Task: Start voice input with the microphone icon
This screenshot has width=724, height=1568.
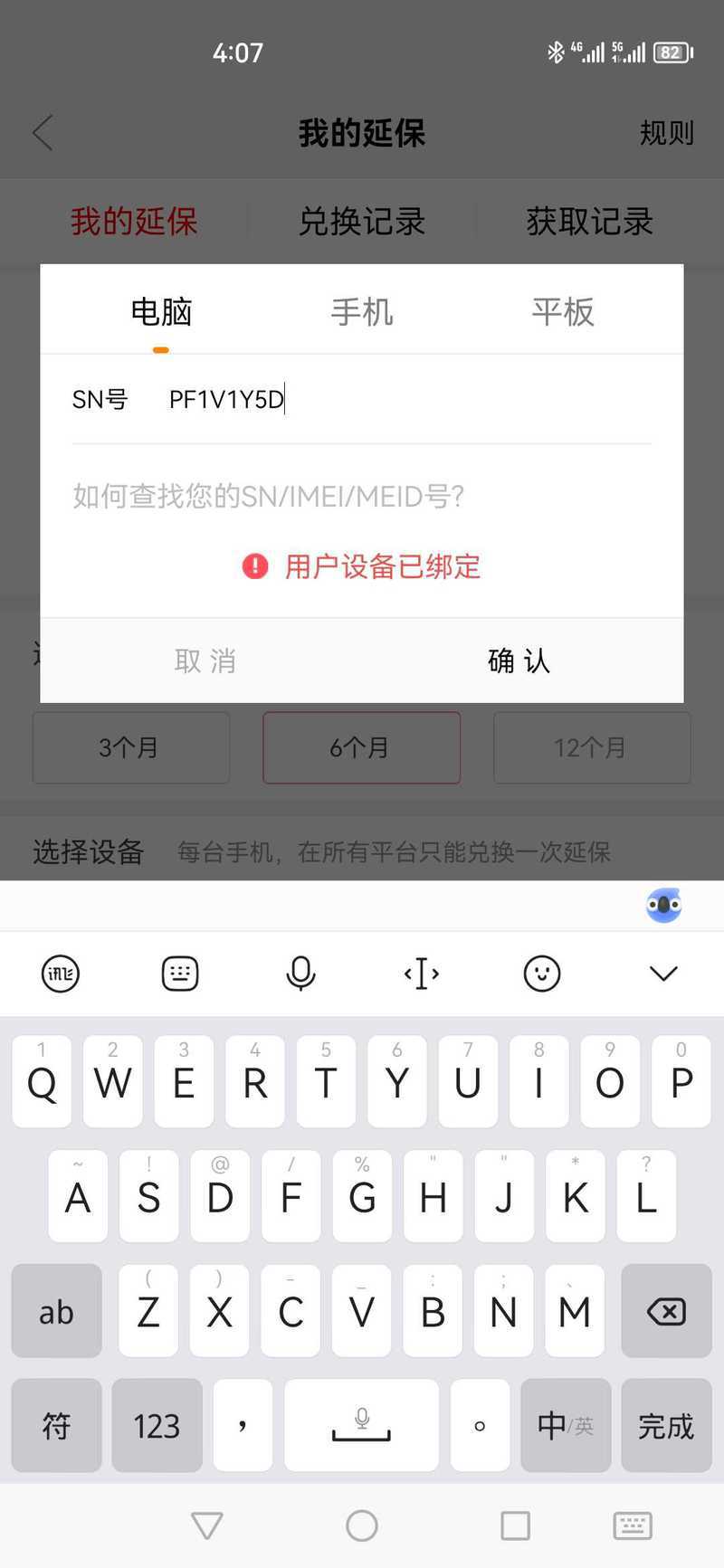Action: (300, 974)
